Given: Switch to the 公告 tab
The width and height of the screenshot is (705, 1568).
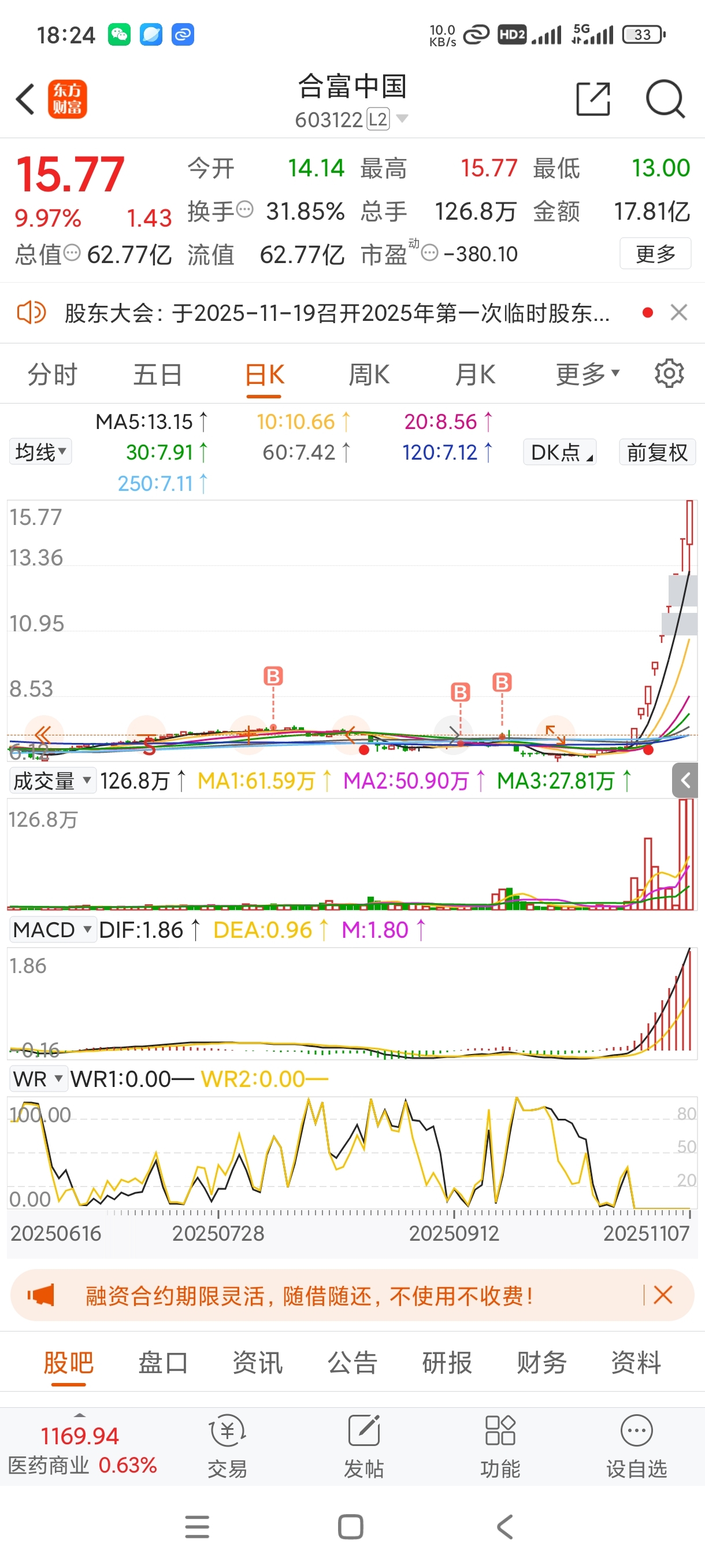Looking at the screenshot, I should point(353,1362).
